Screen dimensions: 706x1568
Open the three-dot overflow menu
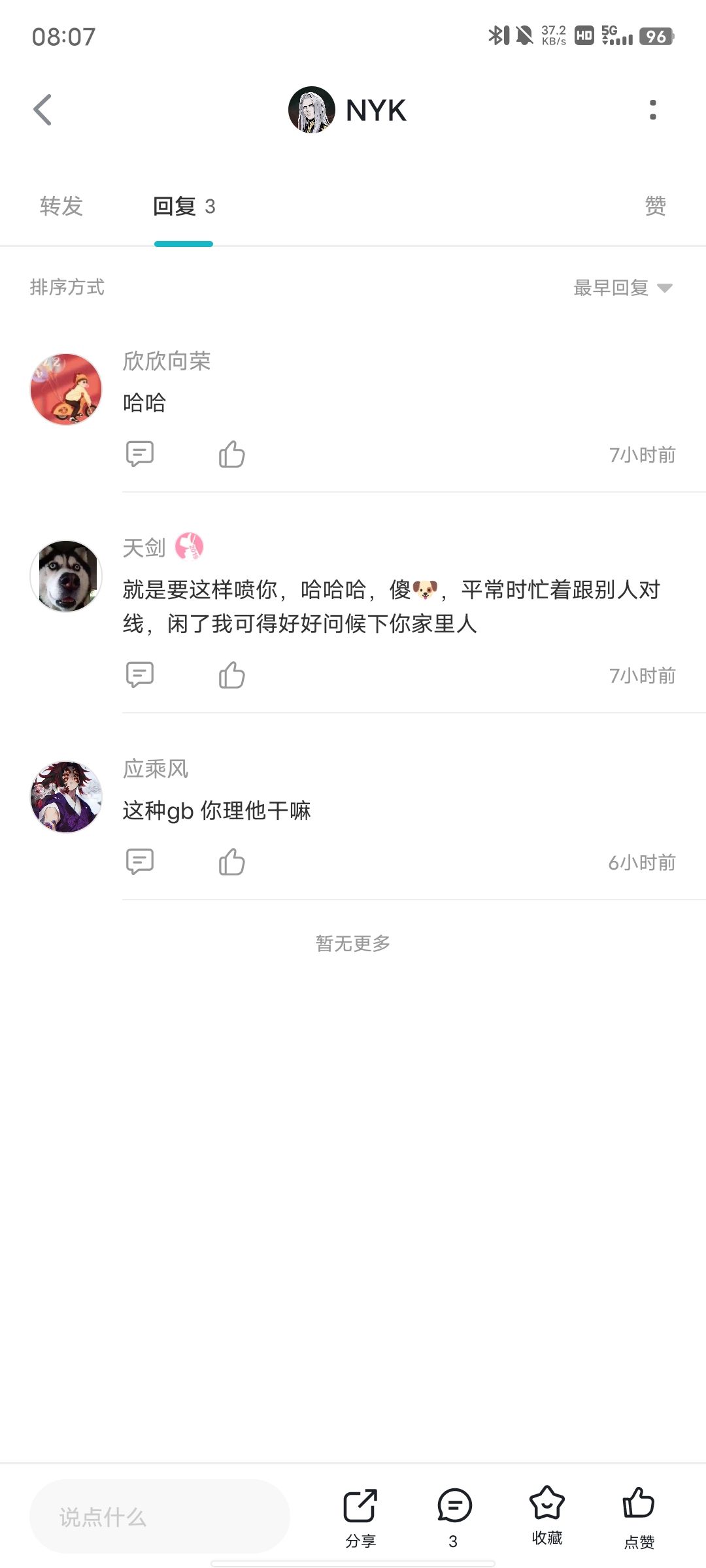pos(652,110)
